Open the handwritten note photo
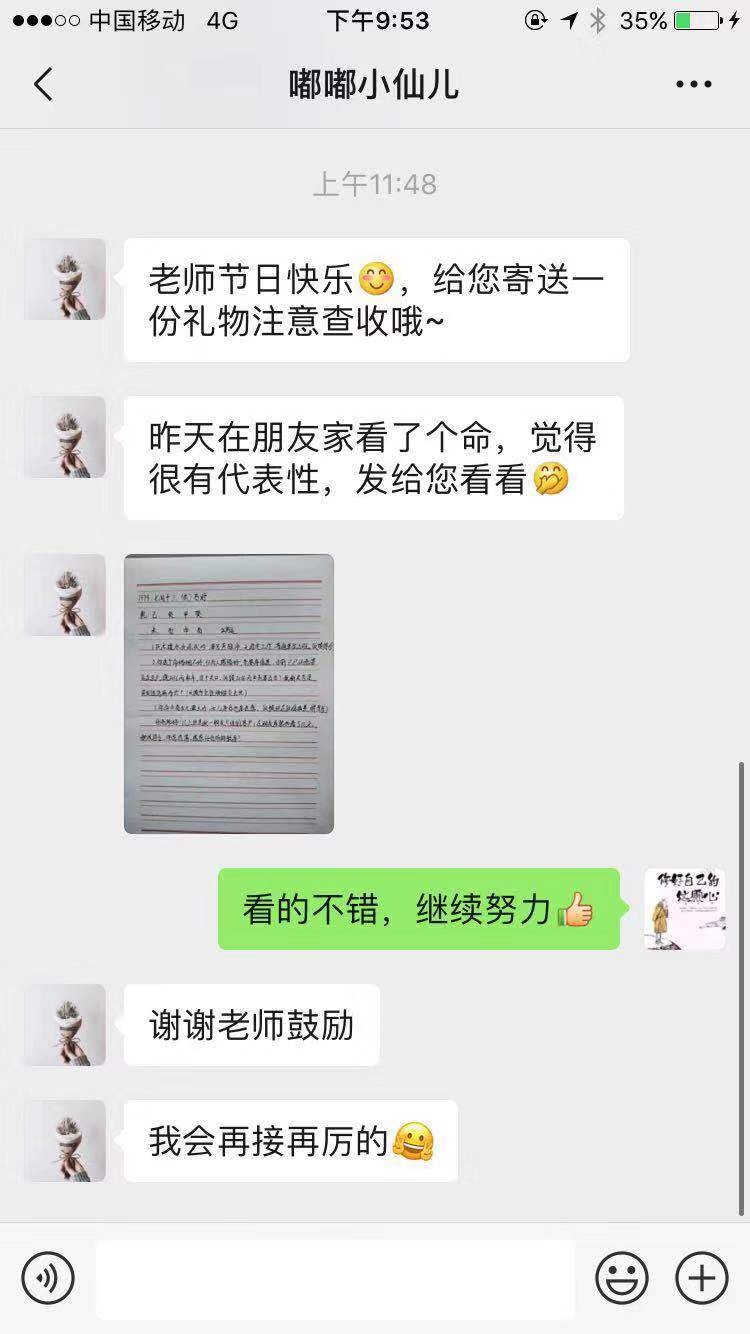The height and width of the screenshot is (1334, 750). tap(229, 693)
